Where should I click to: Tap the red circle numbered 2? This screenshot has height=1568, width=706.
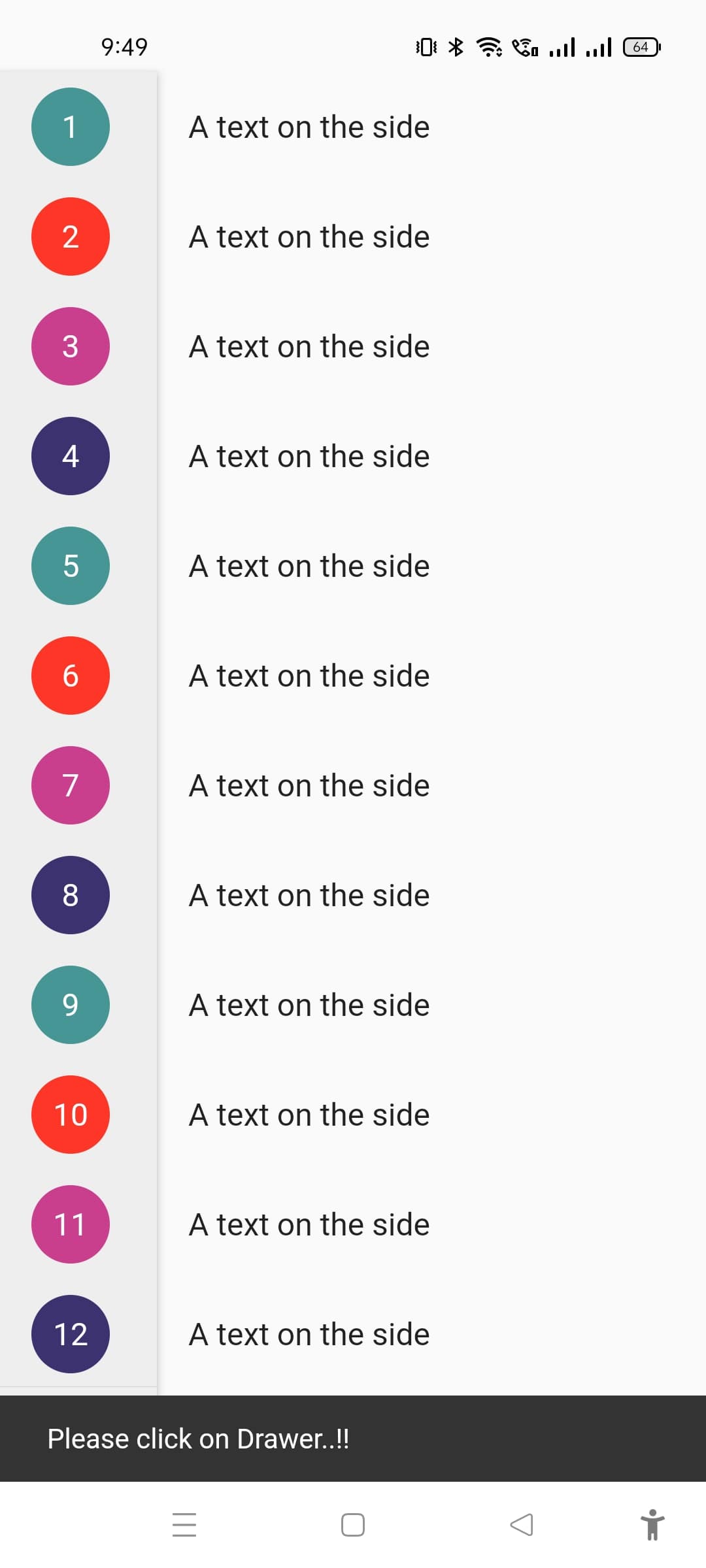click(x=71, y=237)
